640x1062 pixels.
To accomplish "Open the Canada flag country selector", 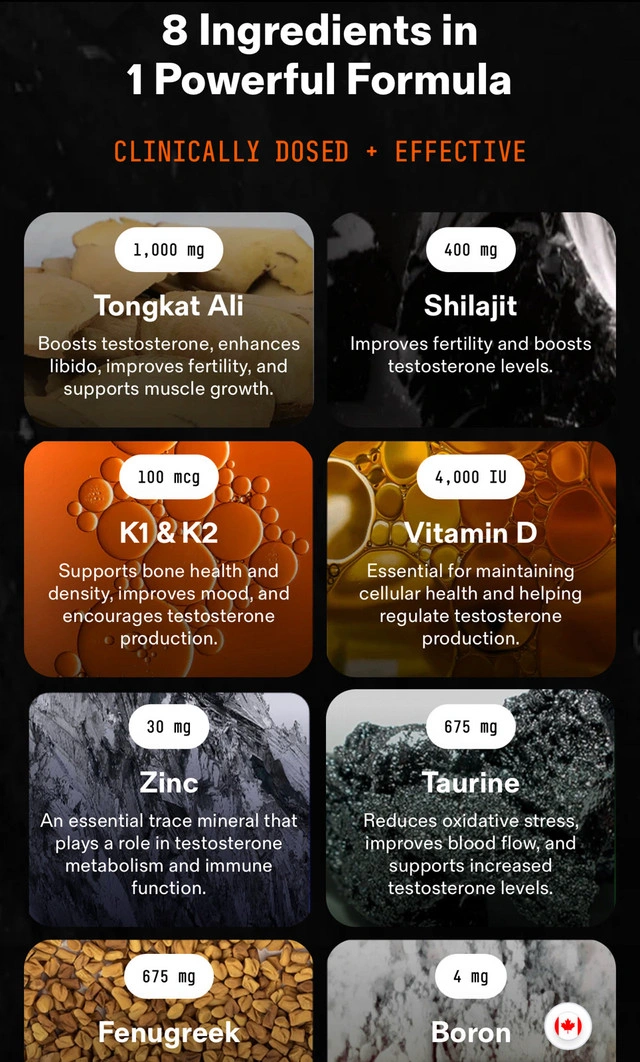I will click(x=568, y=1026).
